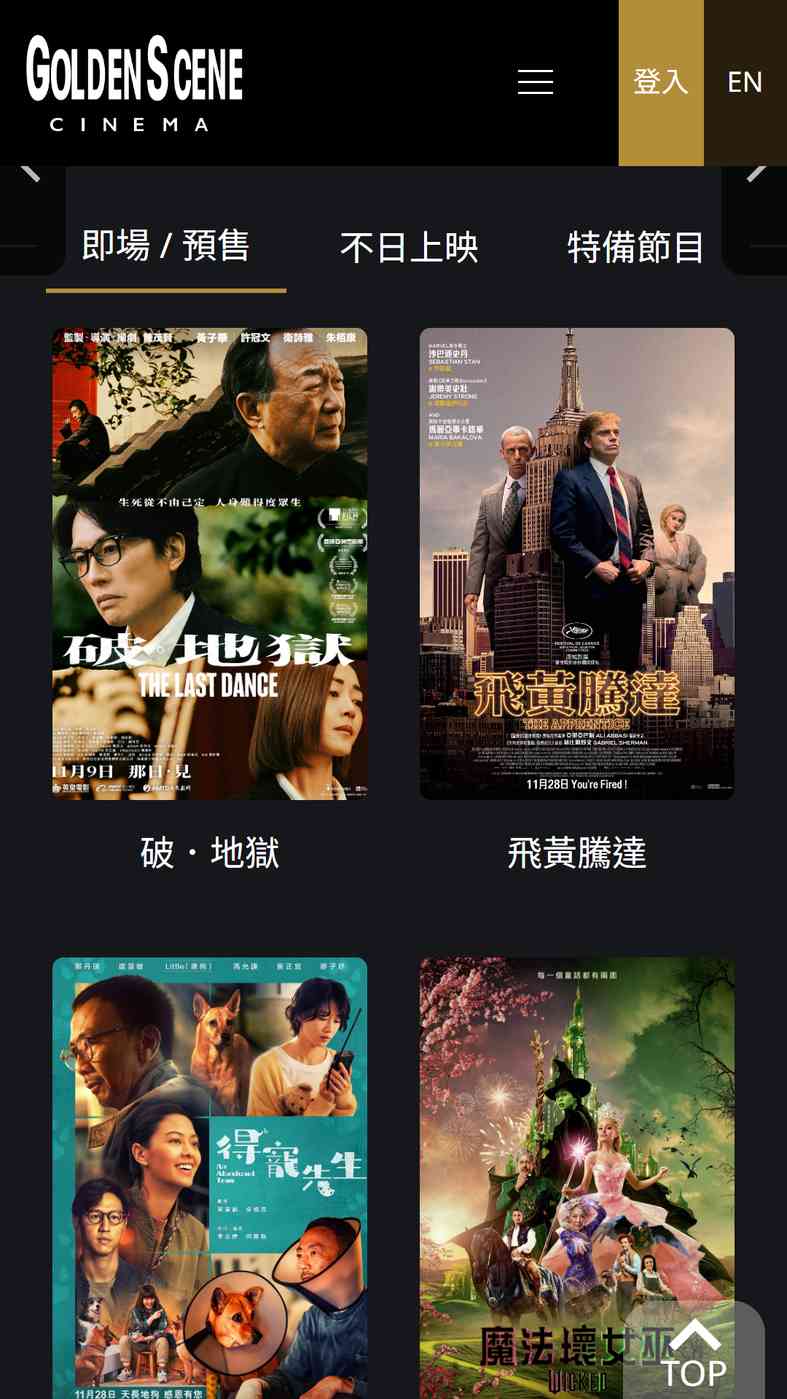Viewport: 787px width, 1399px height.
Task: Tap the right arrow of tab carousel
Action: click(x=756, y=172)
